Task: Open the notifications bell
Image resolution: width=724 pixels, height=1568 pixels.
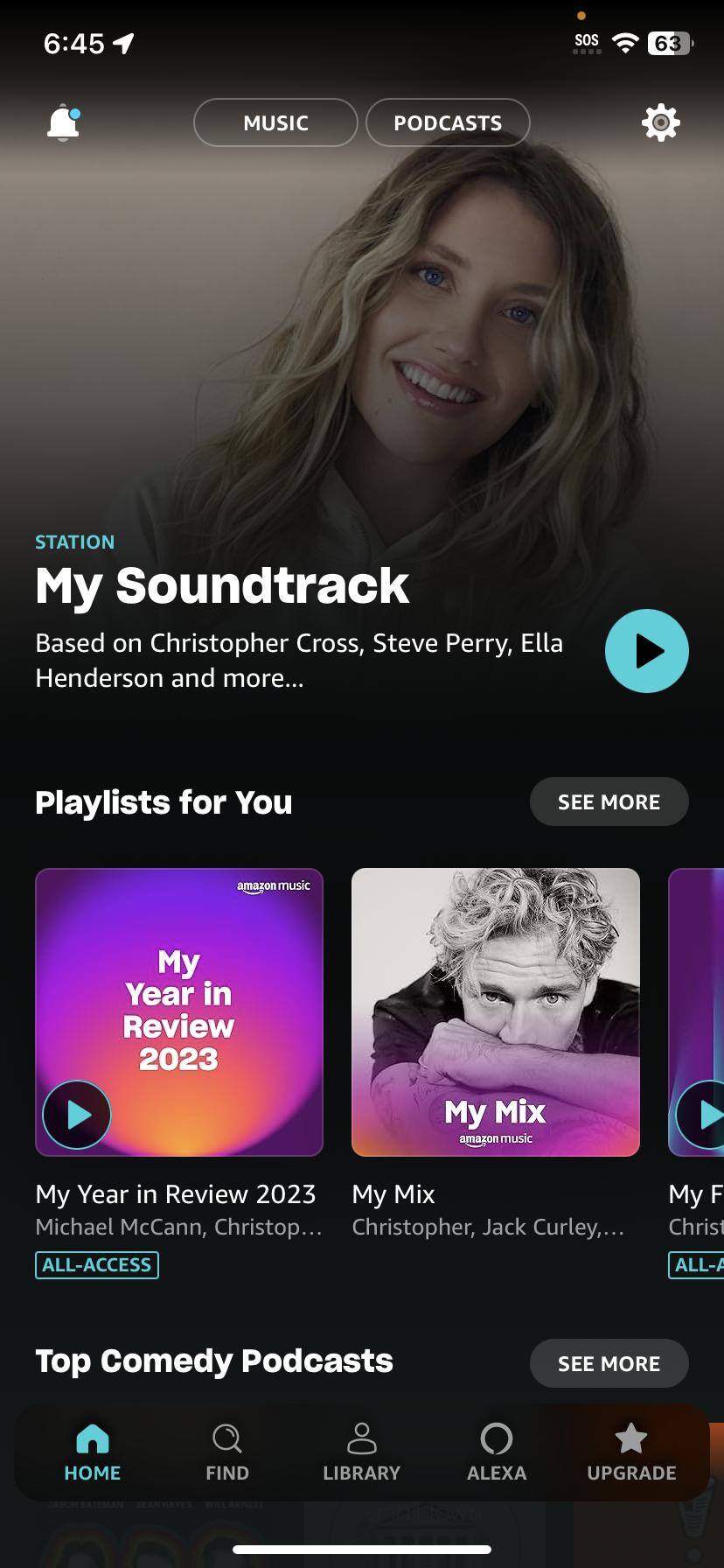Action: tap(63, 122)
